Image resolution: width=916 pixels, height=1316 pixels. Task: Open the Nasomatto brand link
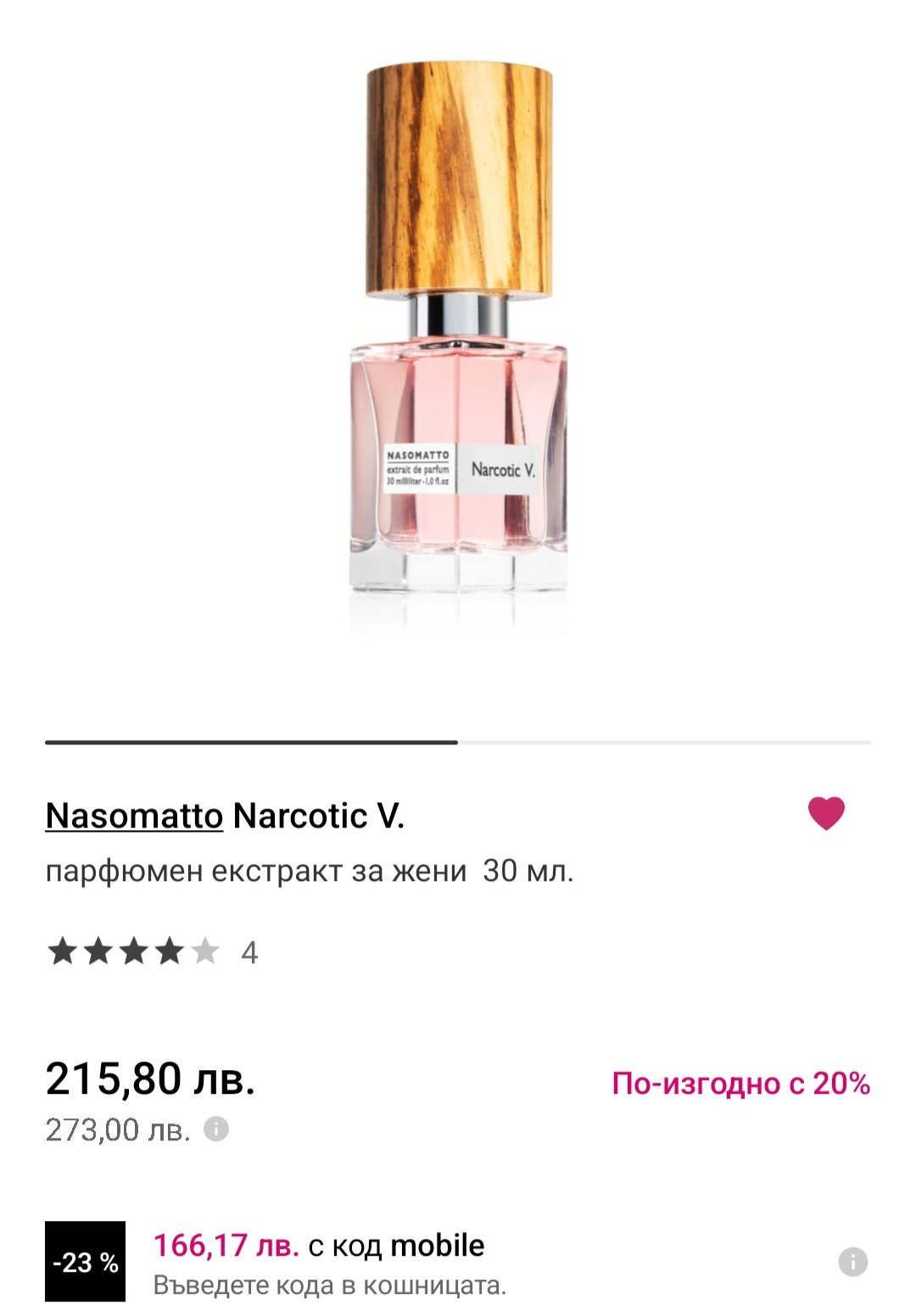(x=134, y=816)
